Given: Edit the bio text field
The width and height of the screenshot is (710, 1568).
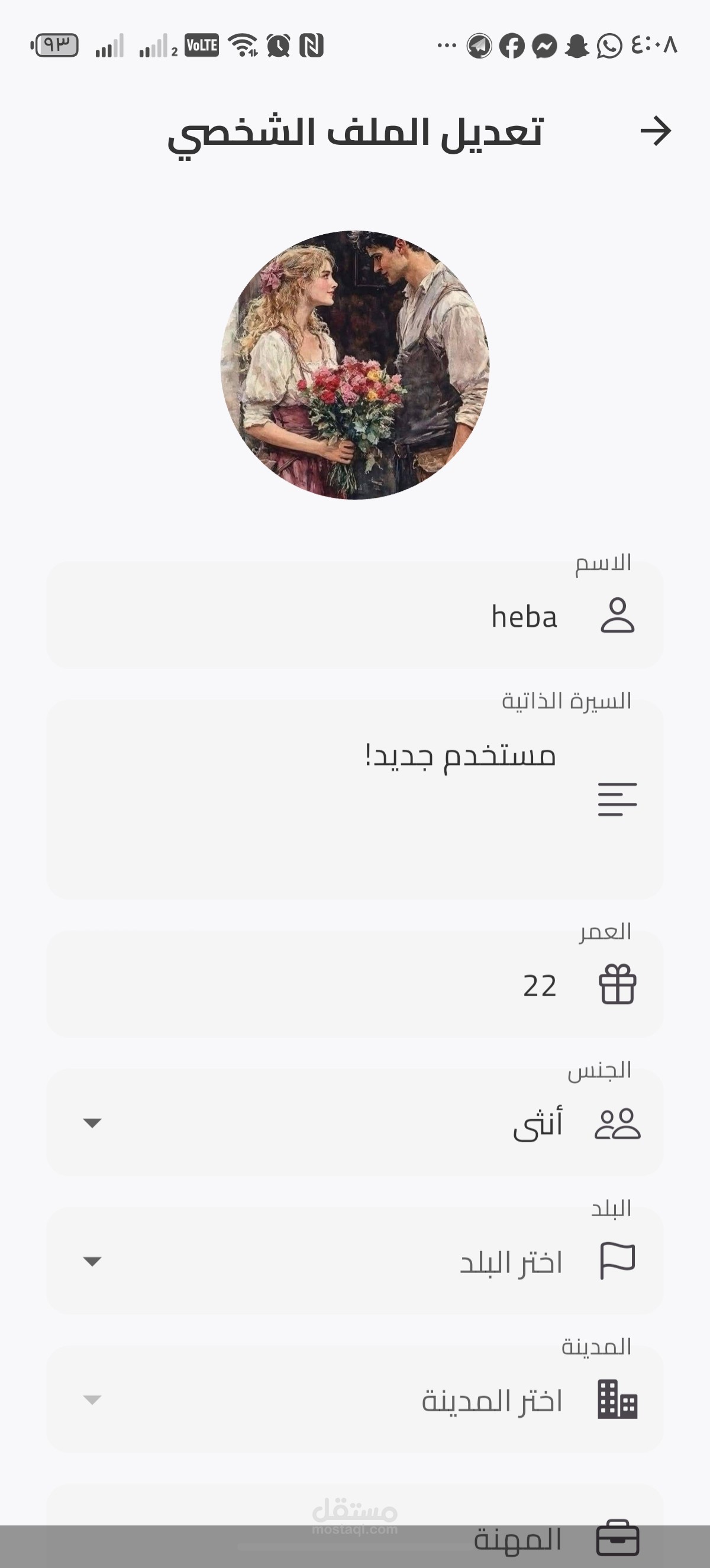Looking at the screenshot, I should pos(355,799).
